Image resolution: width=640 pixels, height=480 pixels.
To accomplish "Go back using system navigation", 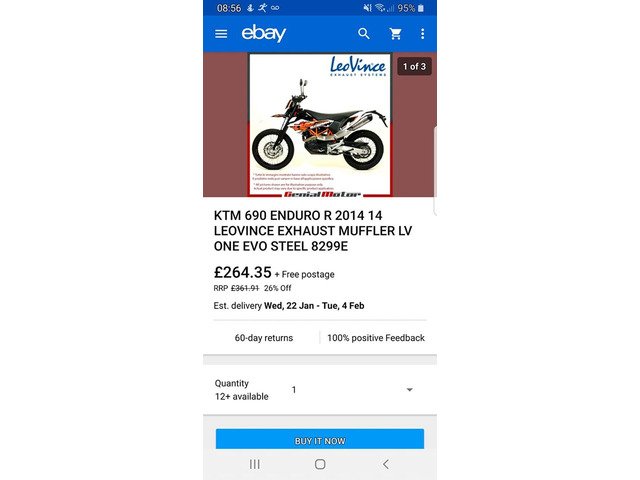I will [x=385, y=464].
